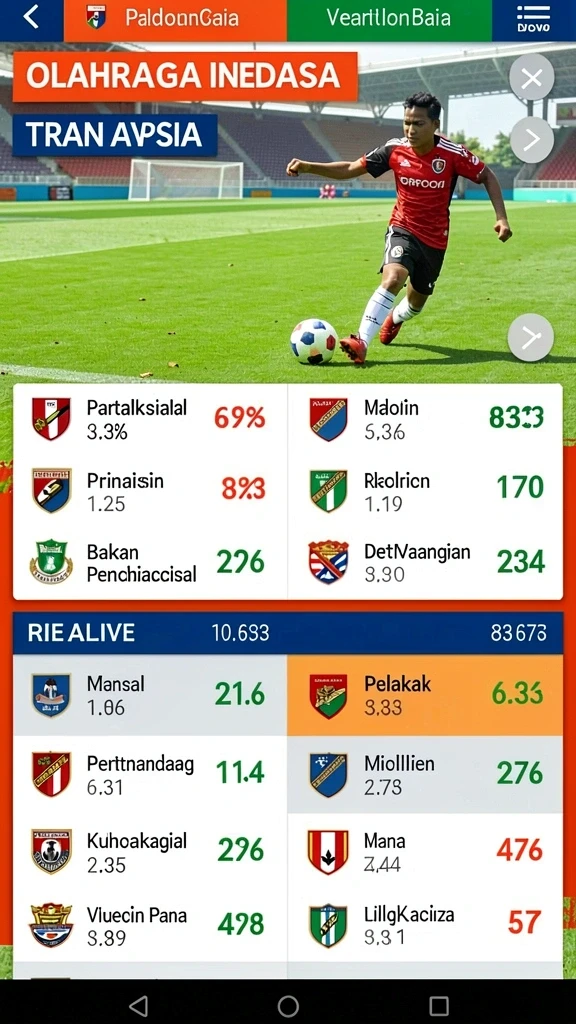
Task: Select the Miolllien row
Action: (x=425, y=775)
